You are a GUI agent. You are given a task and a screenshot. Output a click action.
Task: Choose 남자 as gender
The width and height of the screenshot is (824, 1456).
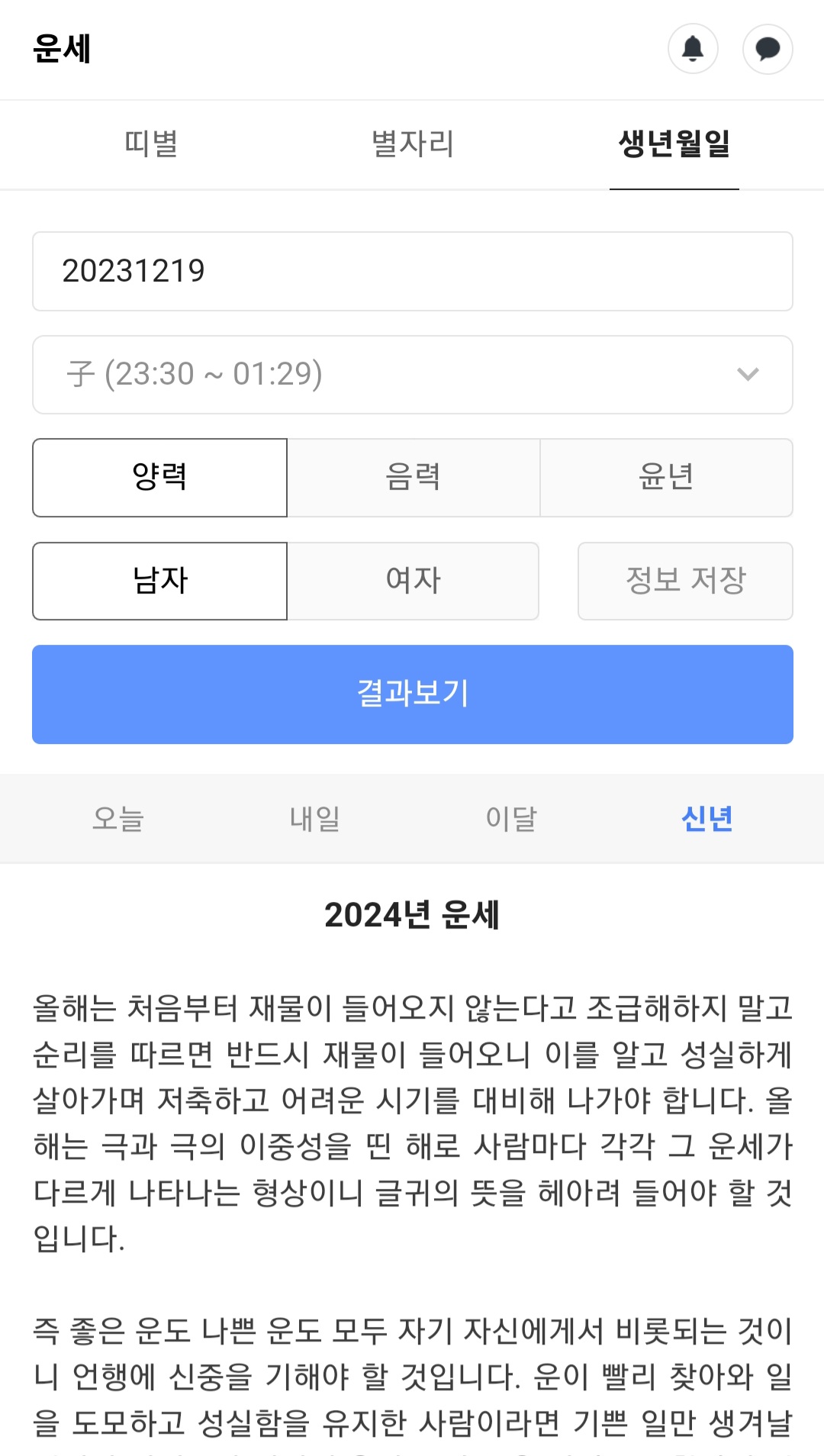(159, 581)
